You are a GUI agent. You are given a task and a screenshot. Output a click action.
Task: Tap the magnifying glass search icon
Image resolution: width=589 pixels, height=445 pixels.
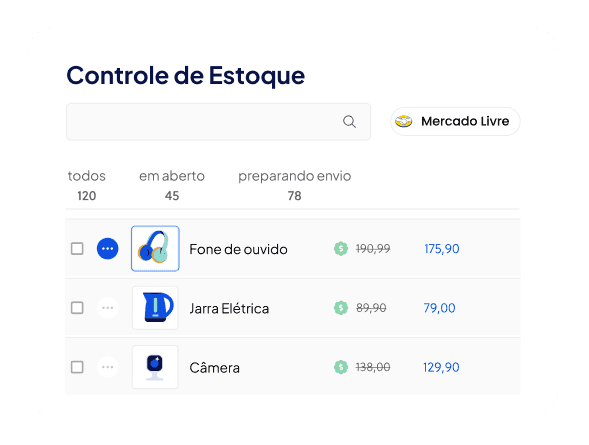point(349,122)
